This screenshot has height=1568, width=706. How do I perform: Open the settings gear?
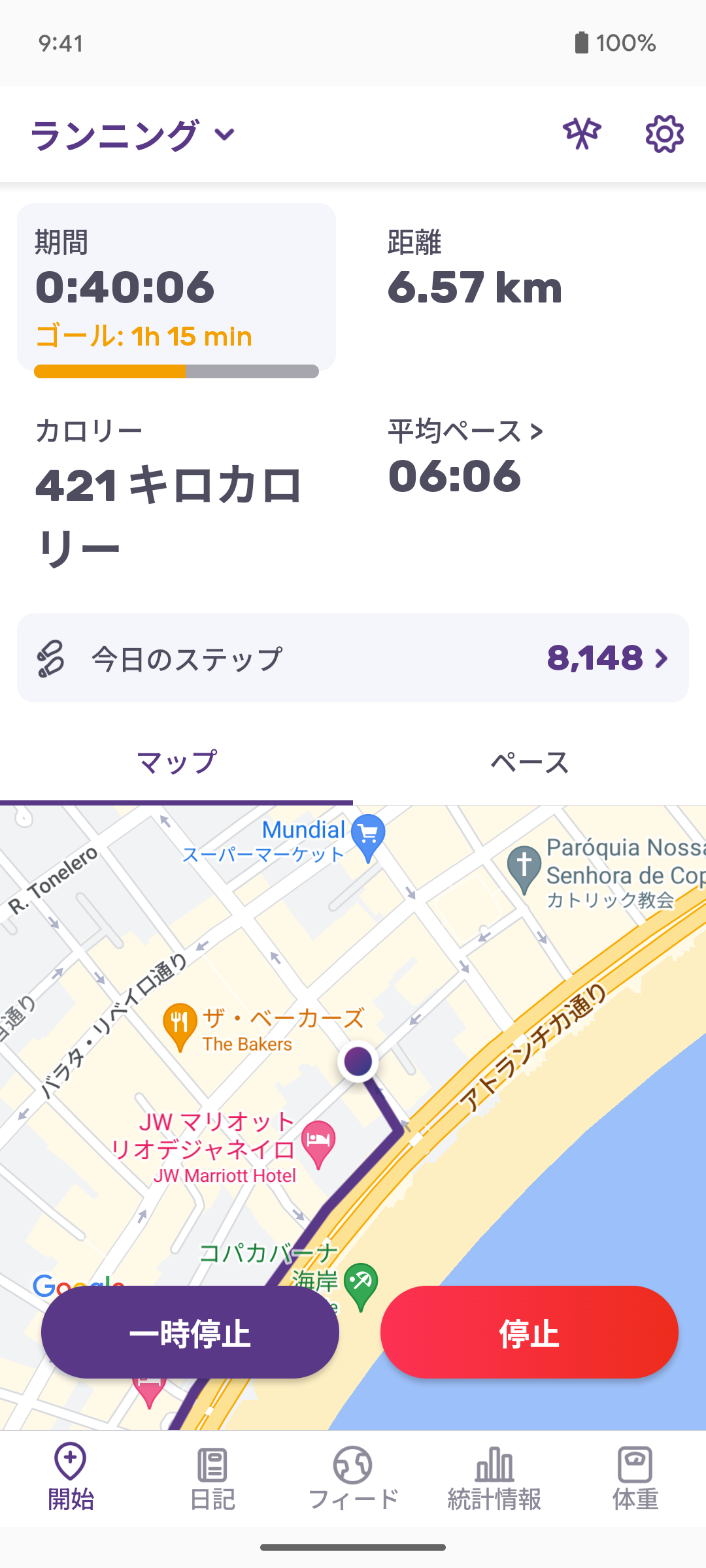pyautogui.click(x=664, y=135)
